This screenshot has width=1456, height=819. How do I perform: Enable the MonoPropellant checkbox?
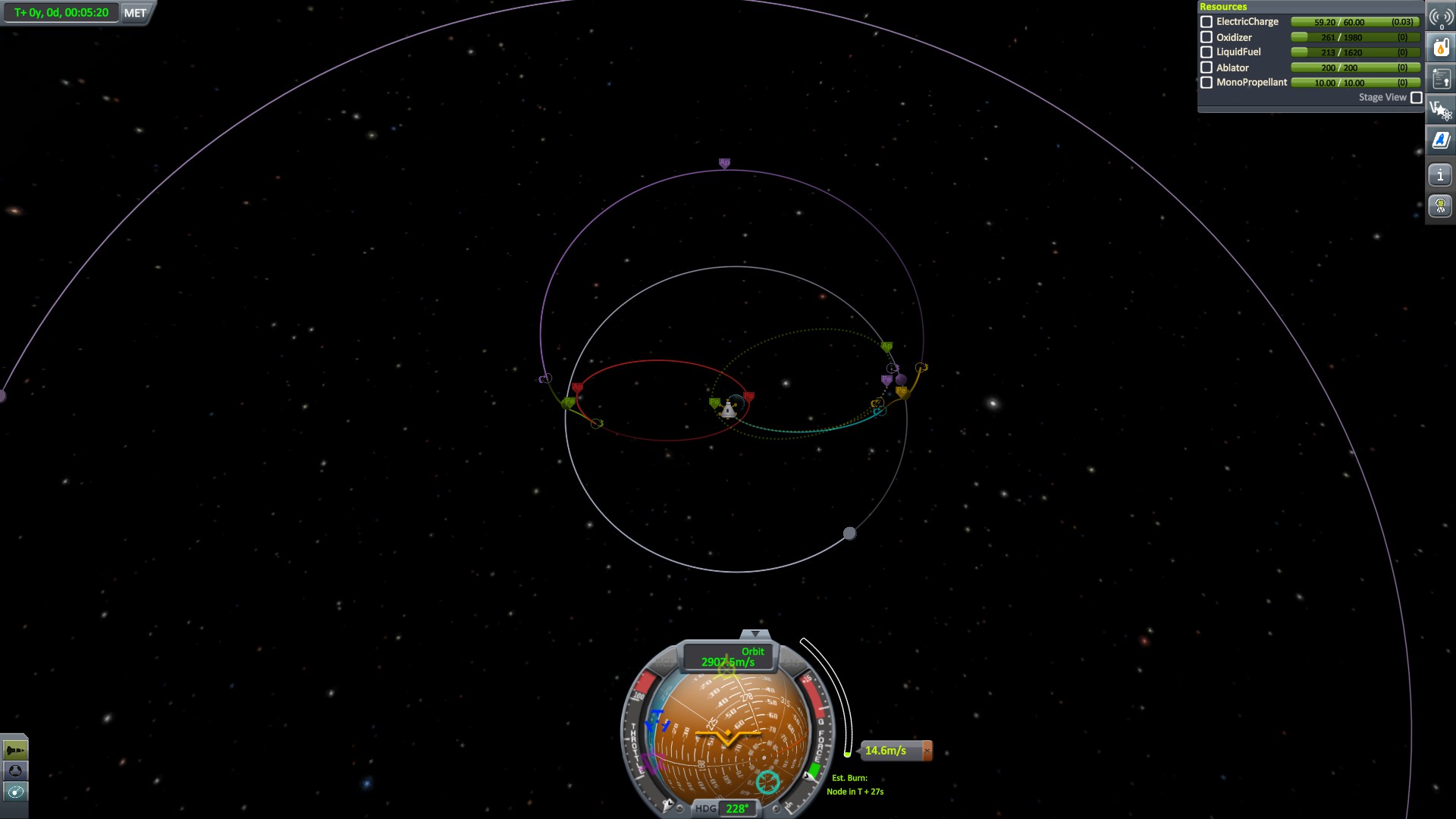click(x=1207, y=83)
